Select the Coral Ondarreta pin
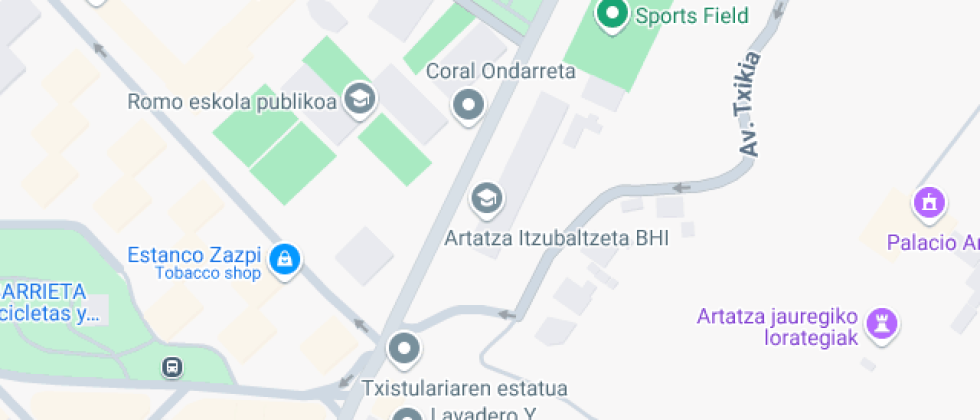Viewport: 980px width, 420px height. [468, 104]
